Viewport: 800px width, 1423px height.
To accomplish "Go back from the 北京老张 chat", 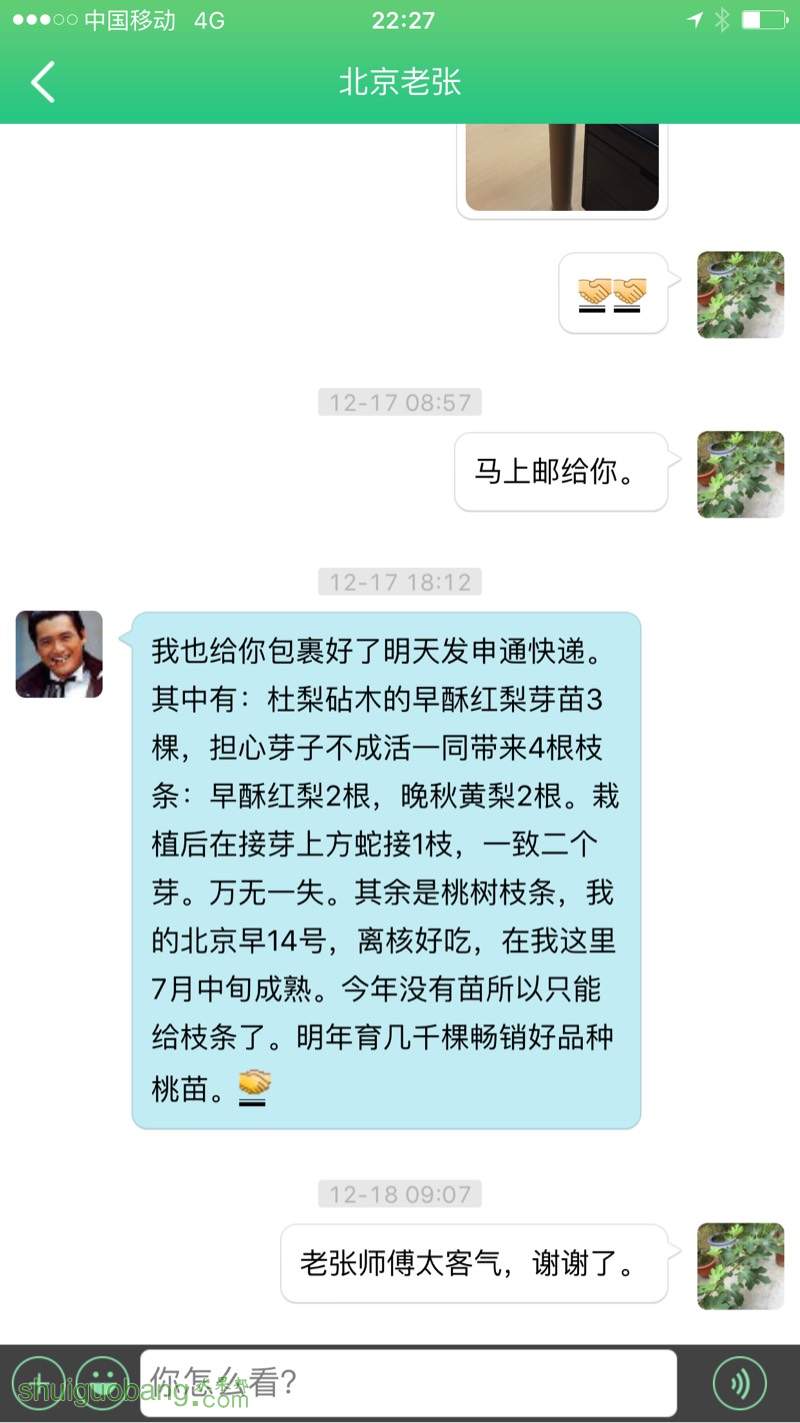I will (42, 82).
